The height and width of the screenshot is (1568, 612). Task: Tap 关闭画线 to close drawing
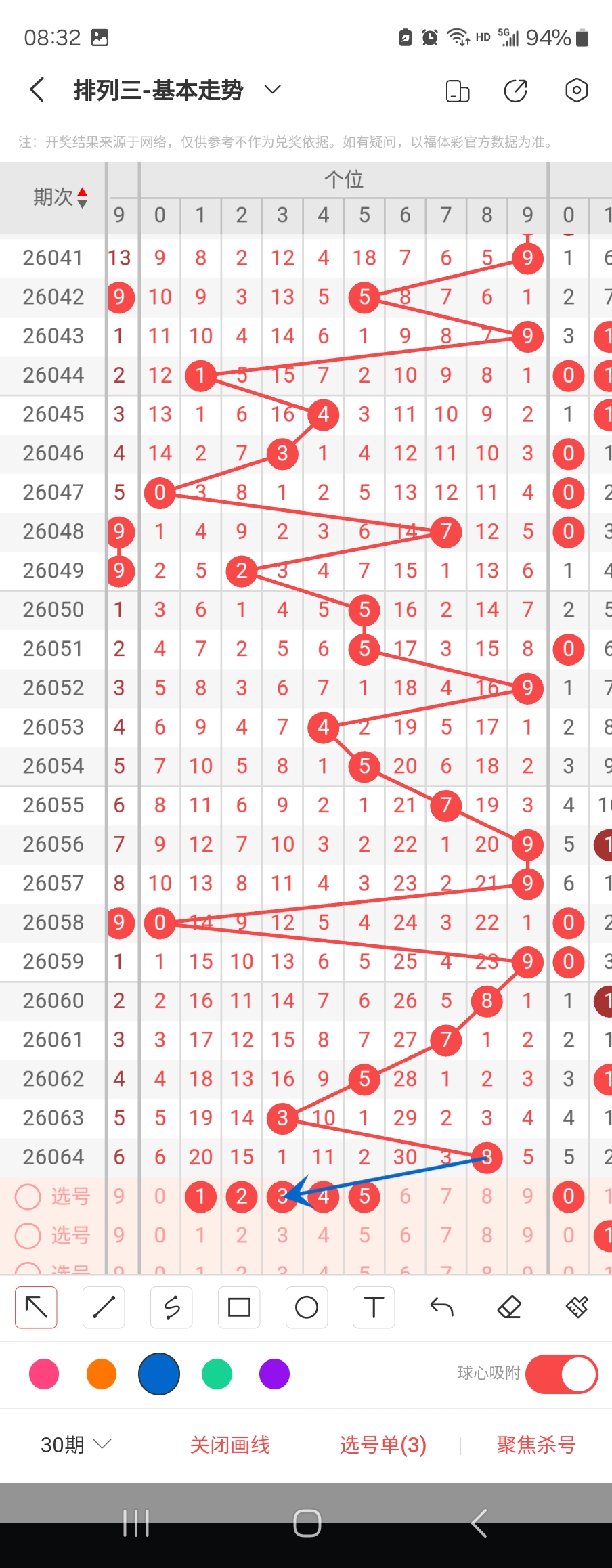click(230, 1445)
